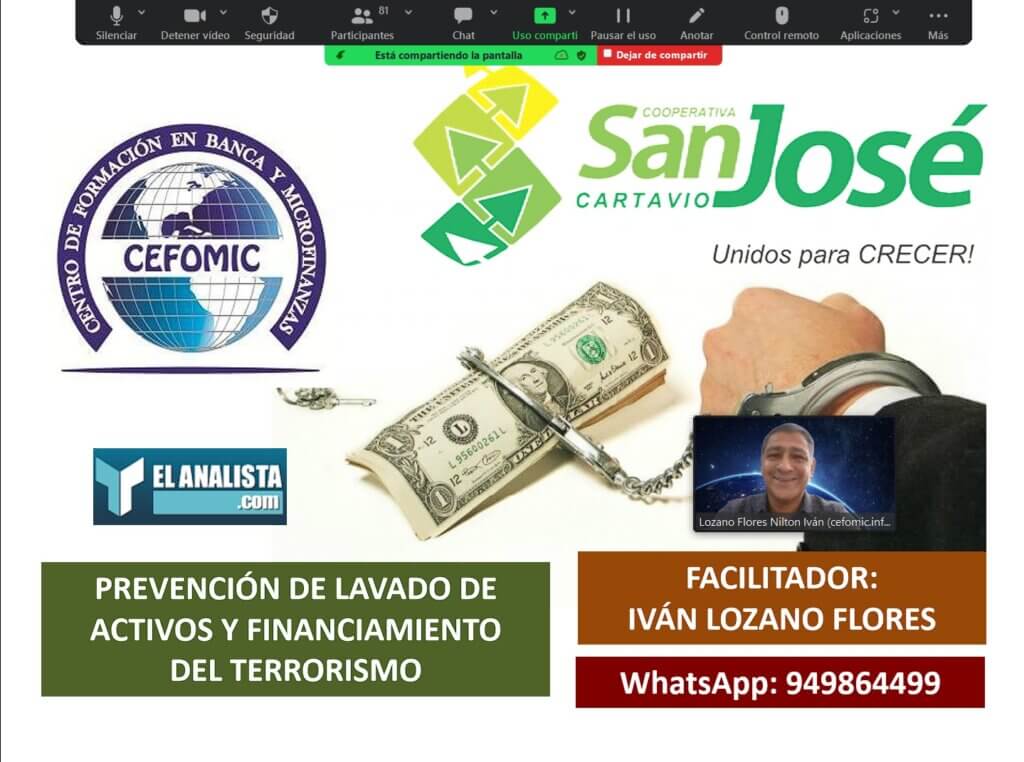Open the Control remoto options
This screenshot has height=762, width=1024.
[x=781, y=22]
